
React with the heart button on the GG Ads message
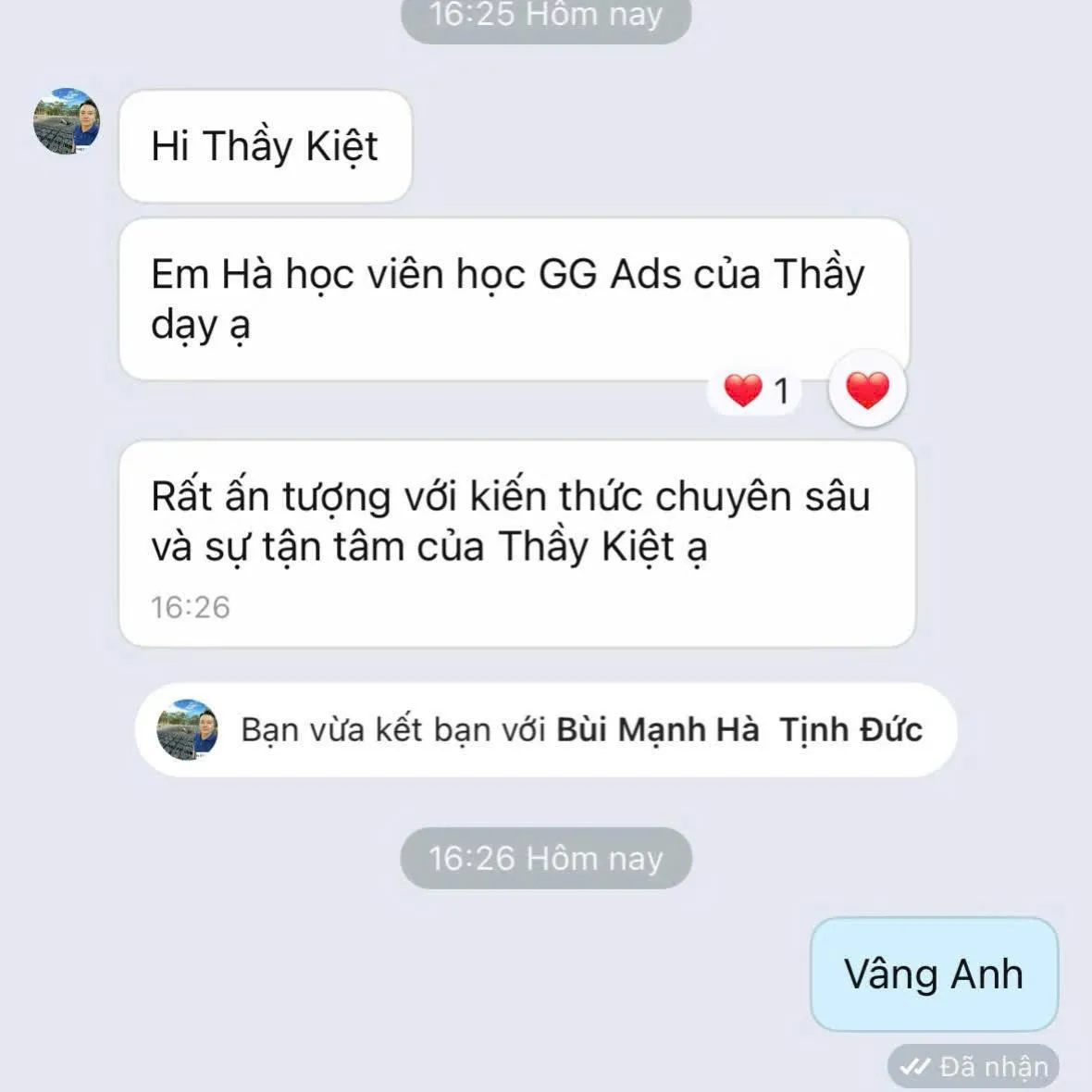pyautogui.click(x=867, y=390)
